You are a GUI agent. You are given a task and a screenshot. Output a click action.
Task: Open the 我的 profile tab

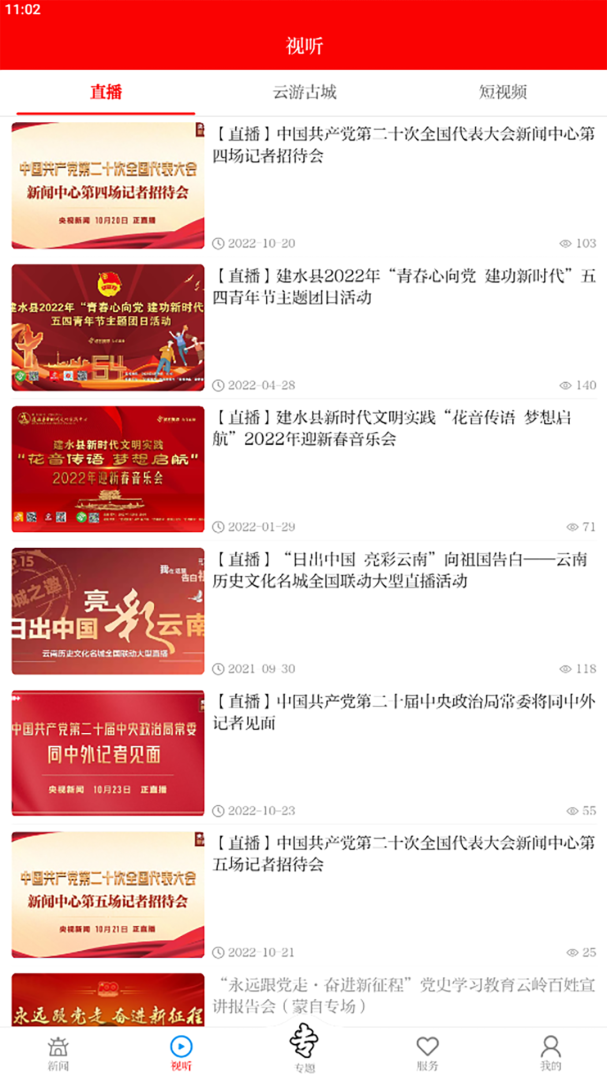tap(550, 1052)
